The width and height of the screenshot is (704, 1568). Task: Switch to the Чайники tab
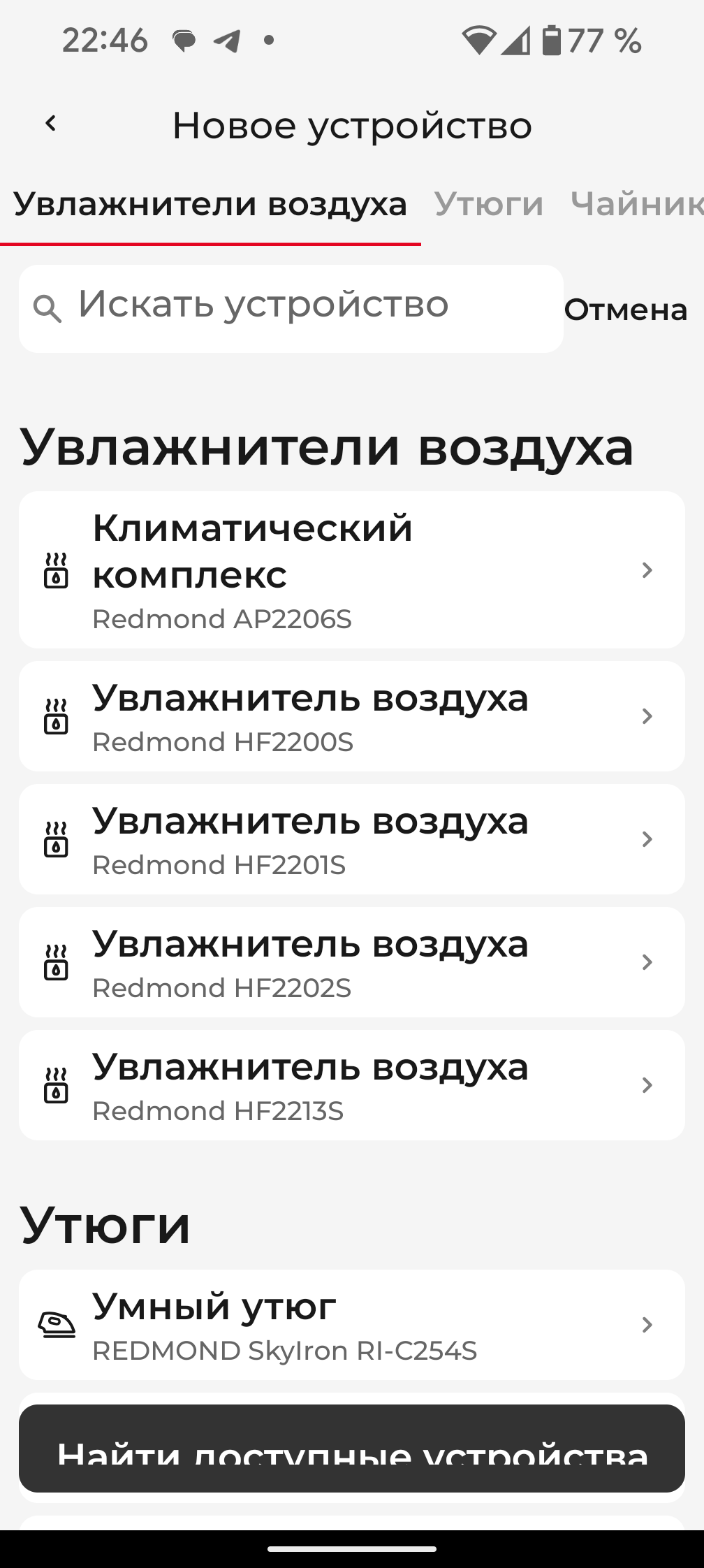click(636, 204)
